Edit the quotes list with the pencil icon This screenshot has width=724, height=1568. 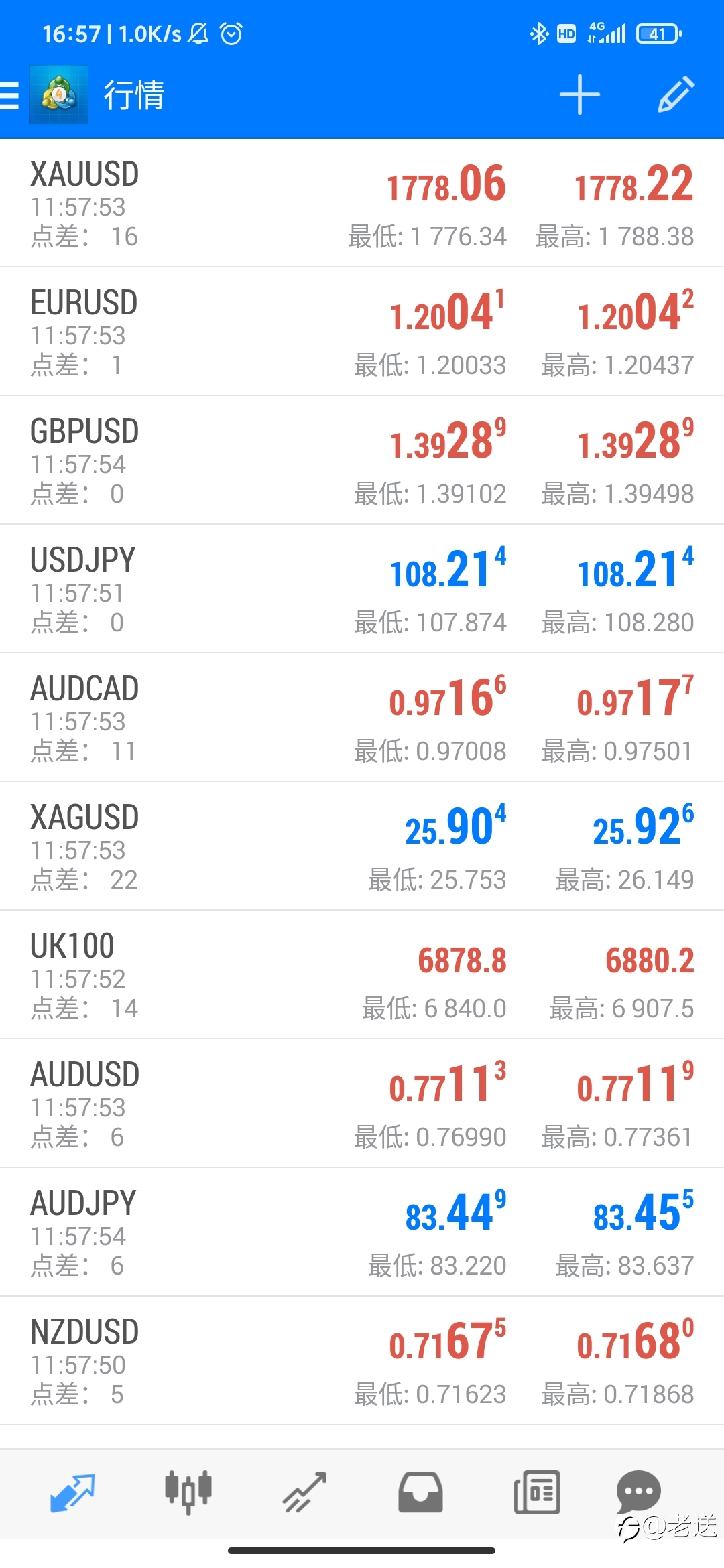click(675, 95)
